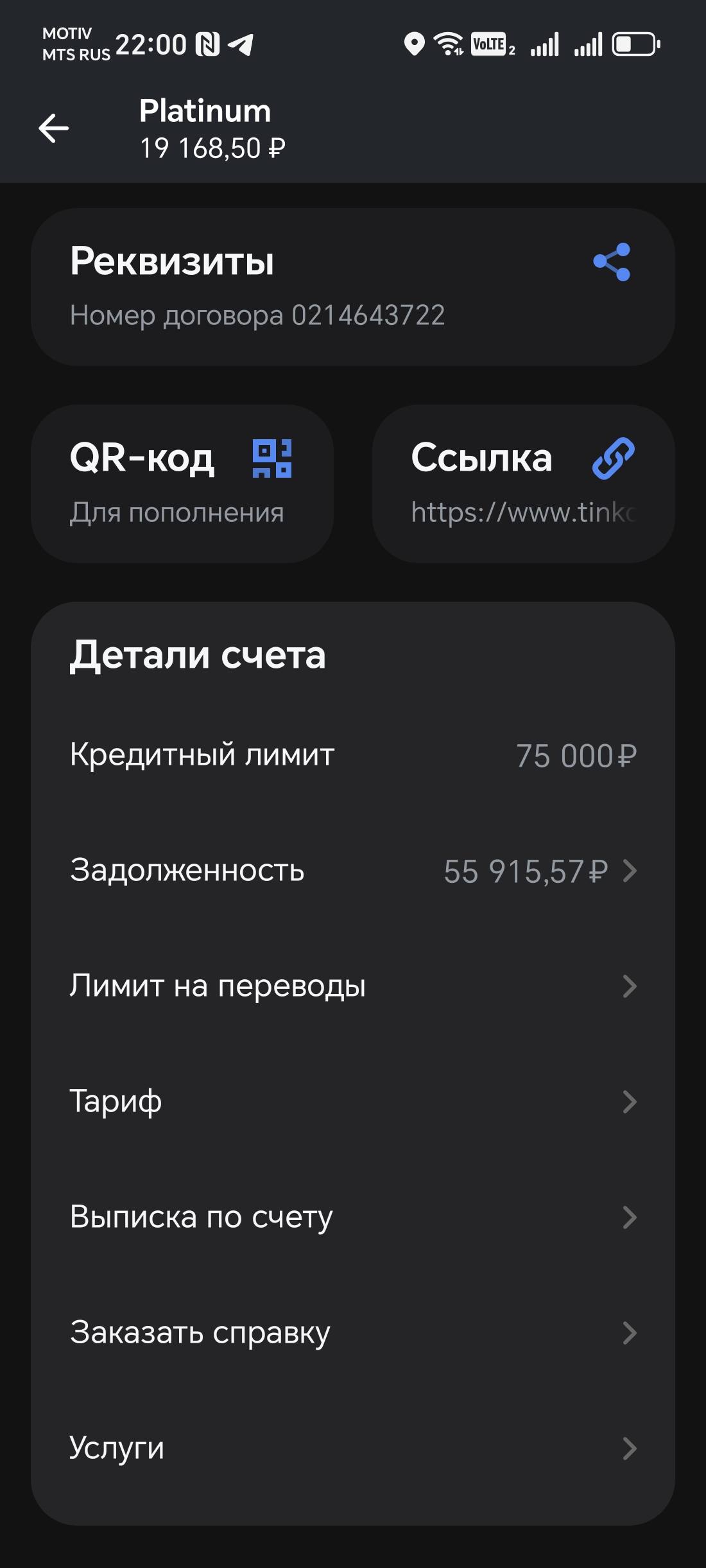Viewport: 706px width, 1568px height.
Task: Open Лимит на переводы via its chevron
Action: pos(631,986)
